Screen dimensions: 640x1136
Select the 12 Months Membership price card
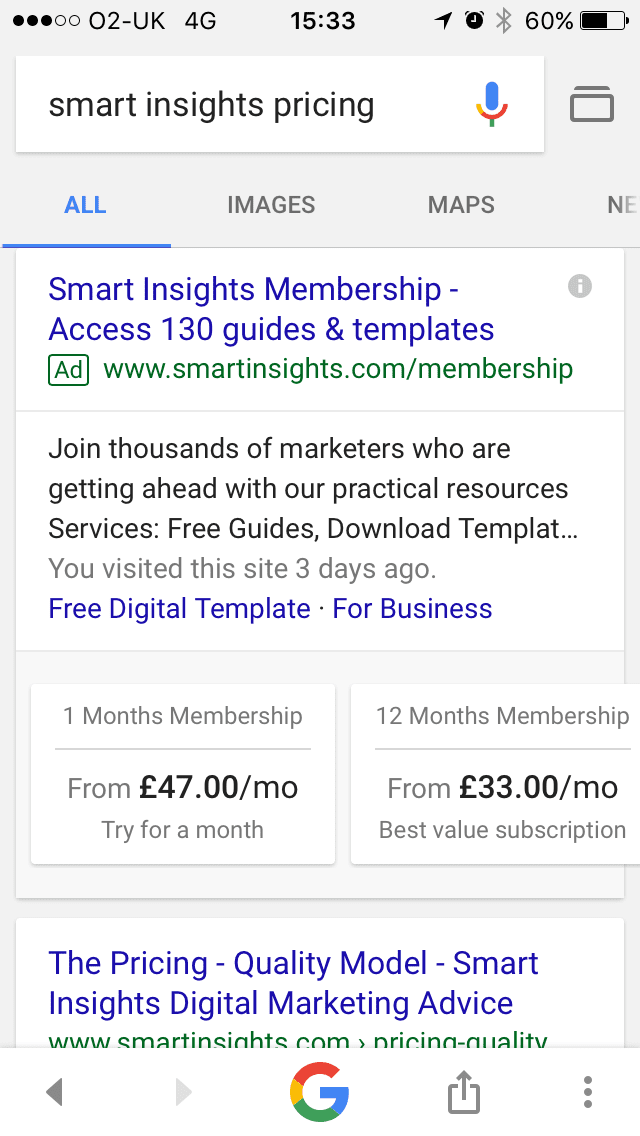[497, 773]
